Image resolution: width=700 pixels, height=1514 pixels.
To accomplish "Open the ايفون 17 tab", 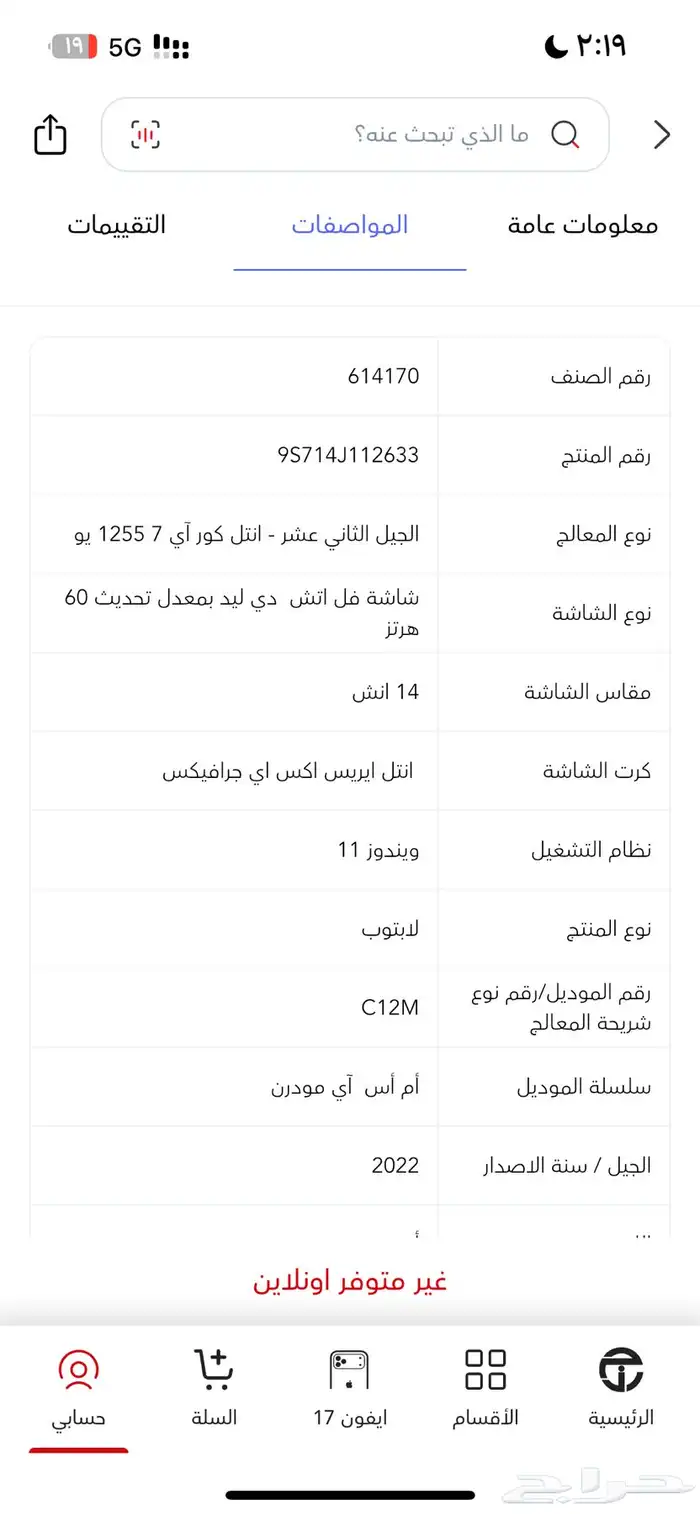I will point(349,1387).
